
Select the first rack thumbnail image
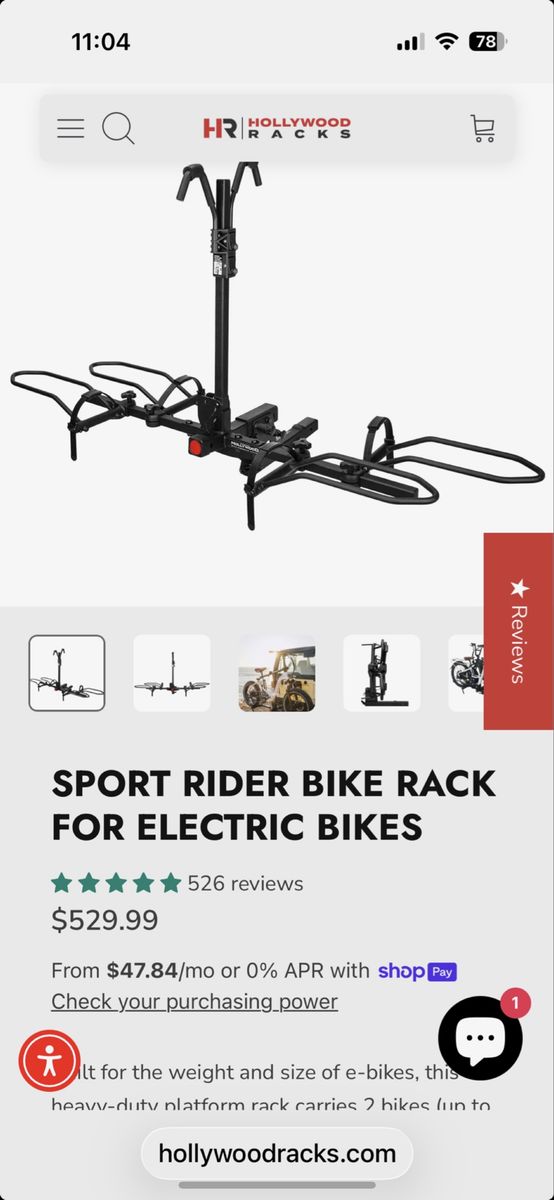[67, 673]
